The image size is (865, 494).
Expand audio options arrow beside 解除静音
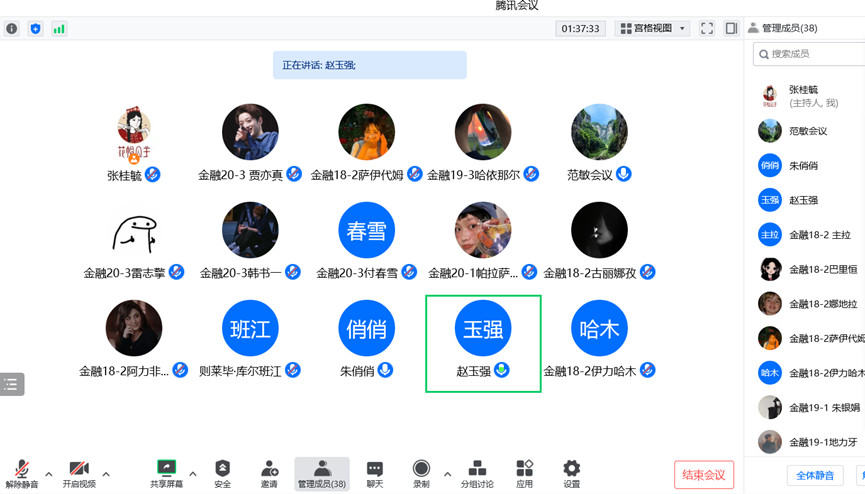[48, 475]
